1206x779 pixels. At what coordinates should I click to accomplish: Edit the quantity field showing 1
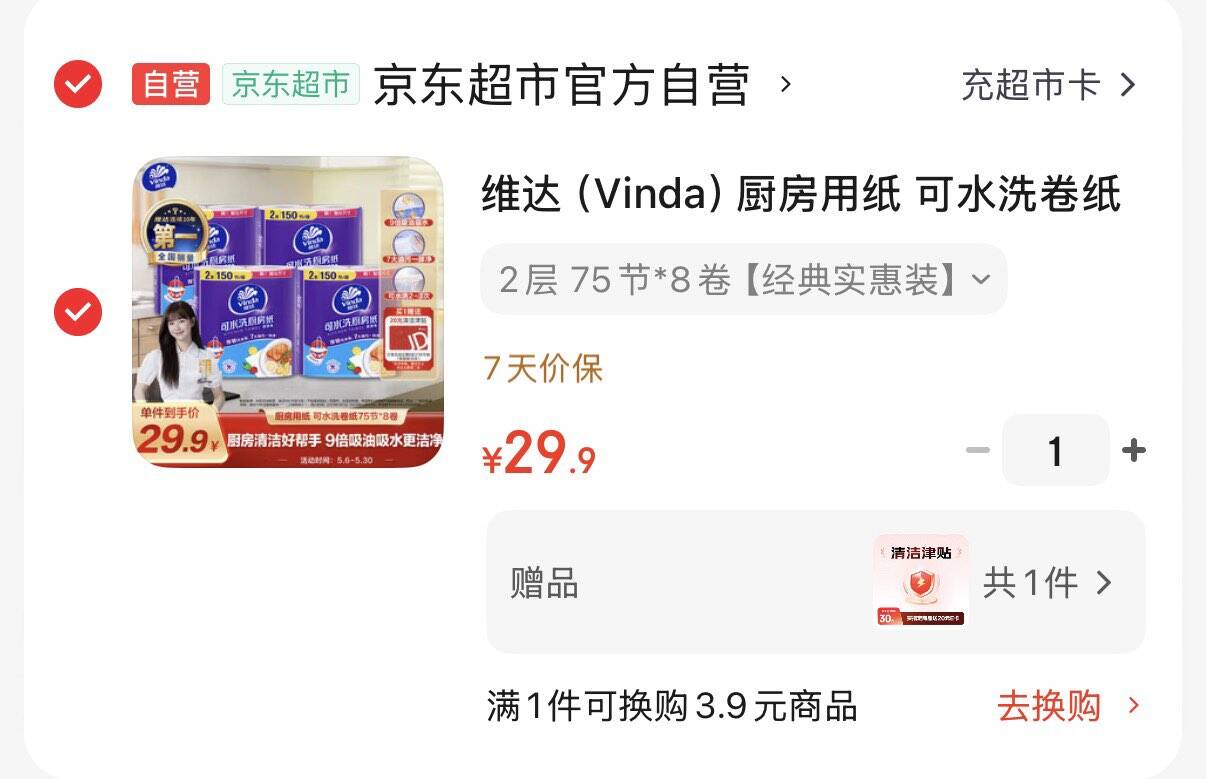(x=1055, y=451)
